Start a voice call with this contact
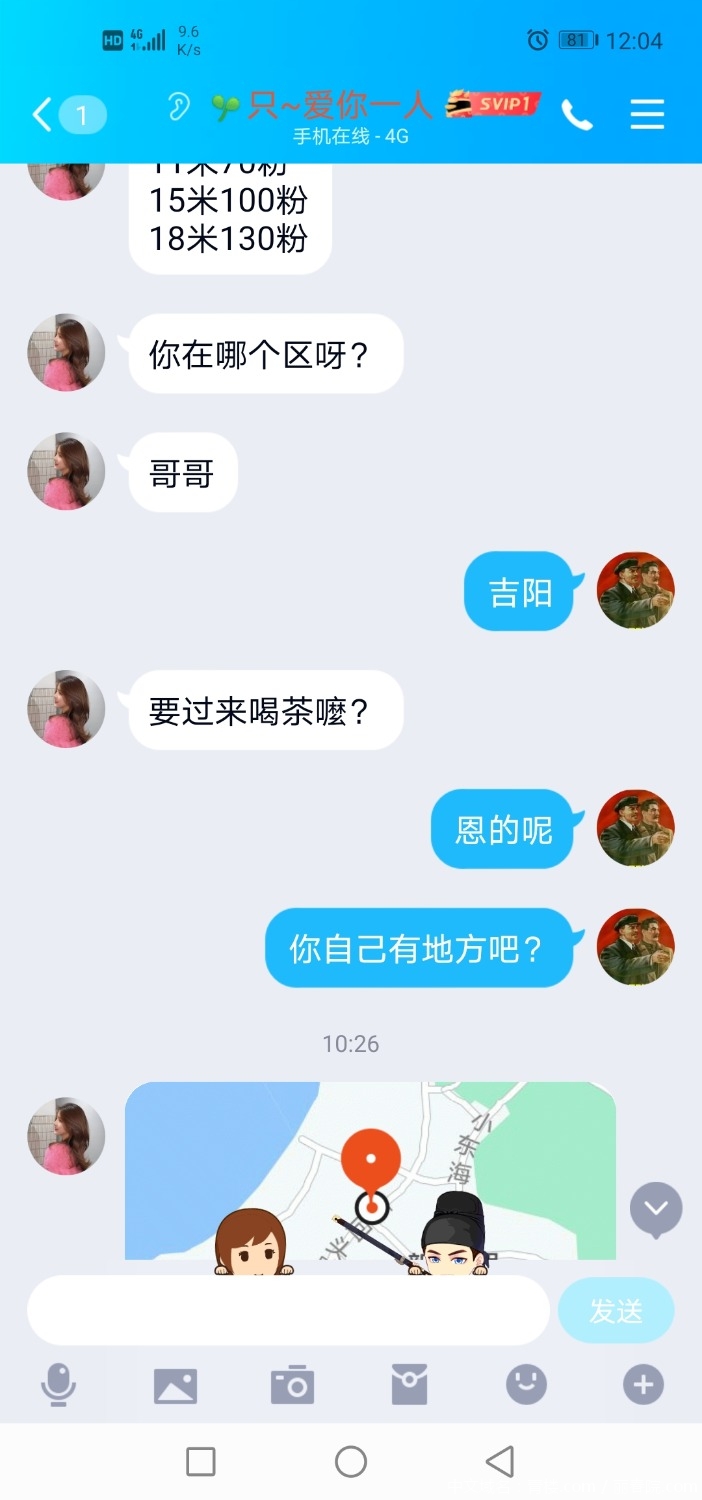Viewport: 702px width, 1500px height. [x=577, y=116]
